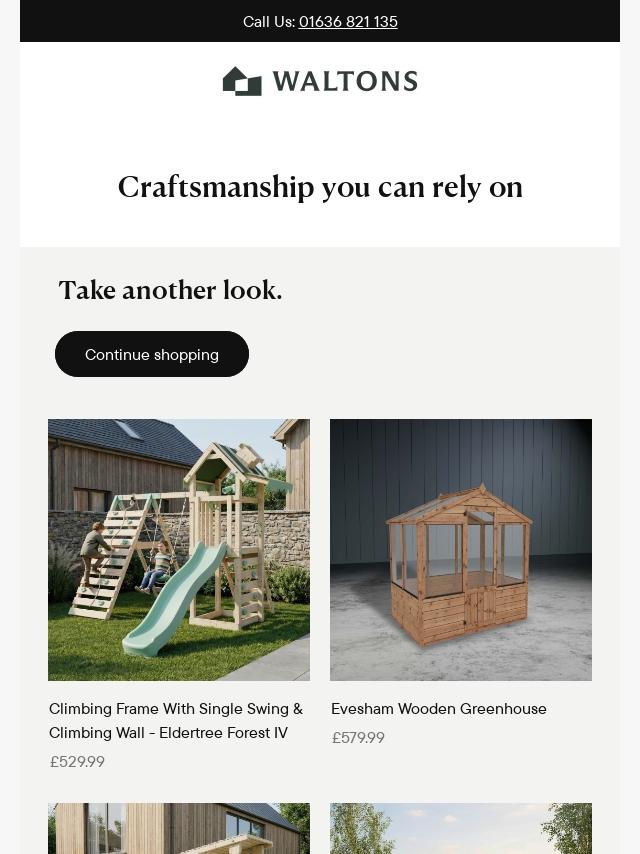The height and width of the screenshot is (854, 640).
Task: View the Evesham Wooden Greenhouse product
Action: 438,709
